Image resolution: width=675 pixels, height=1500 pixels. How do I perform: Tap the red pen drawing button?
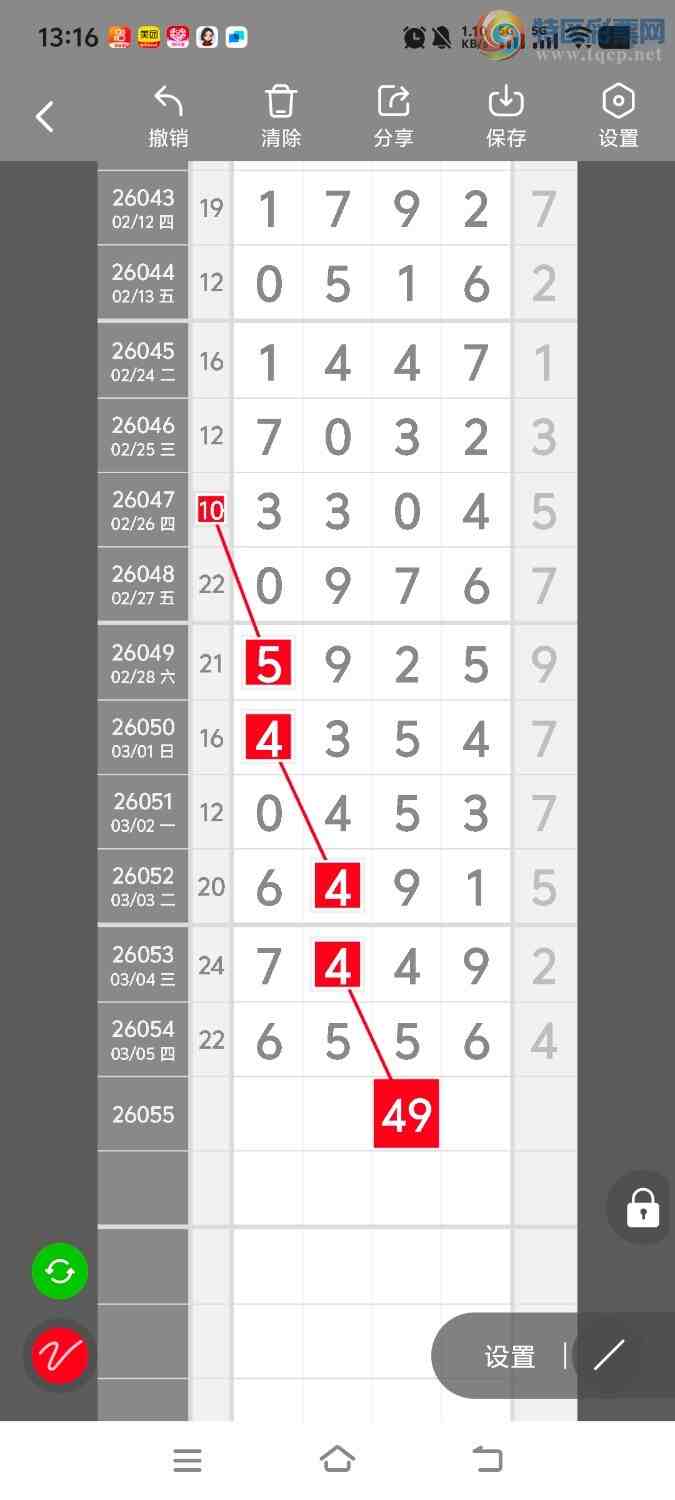[60, 1356]
